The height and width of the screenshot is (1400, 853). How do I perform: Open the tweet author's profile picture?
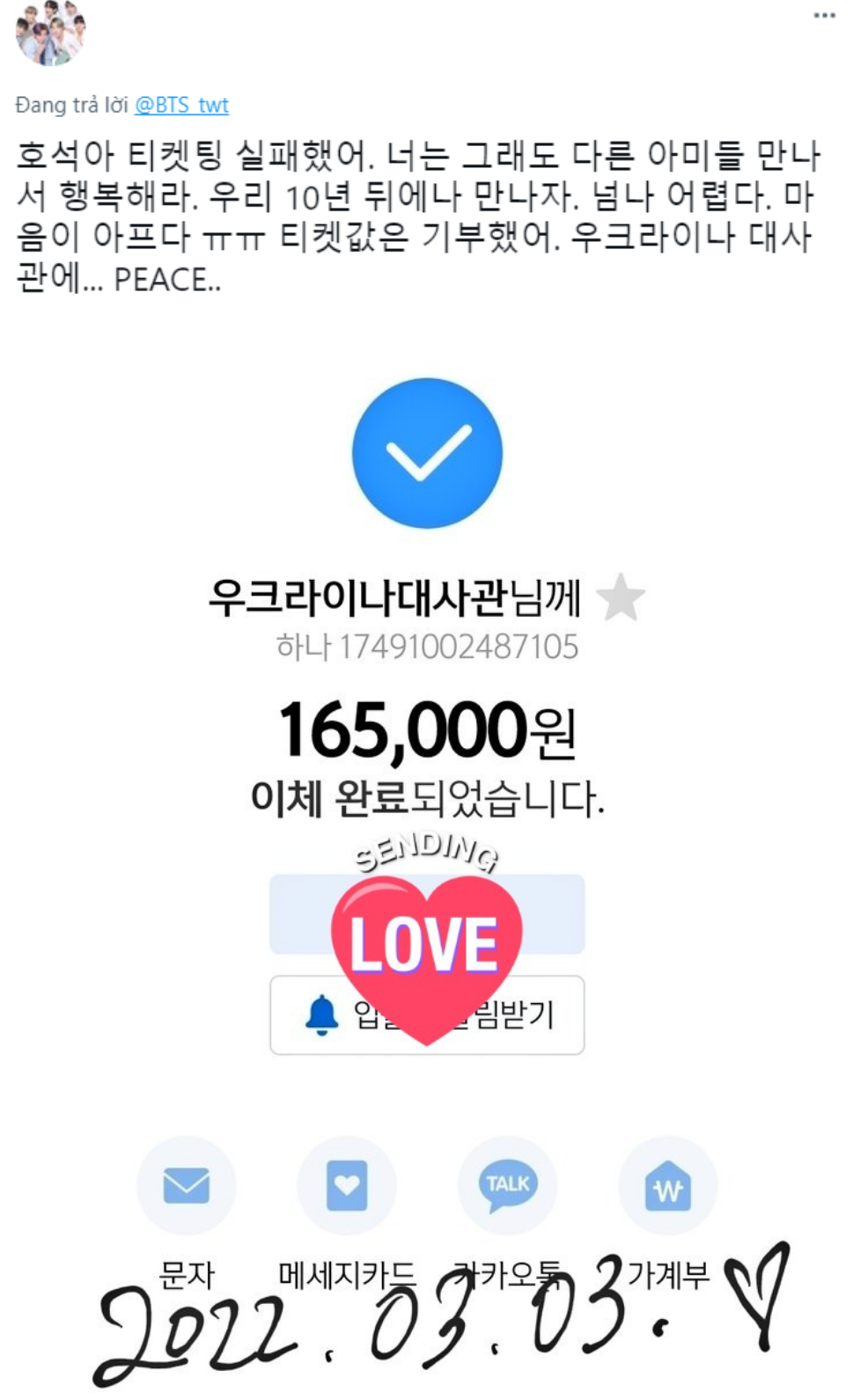pyautogui.click(x=50, y=32)
